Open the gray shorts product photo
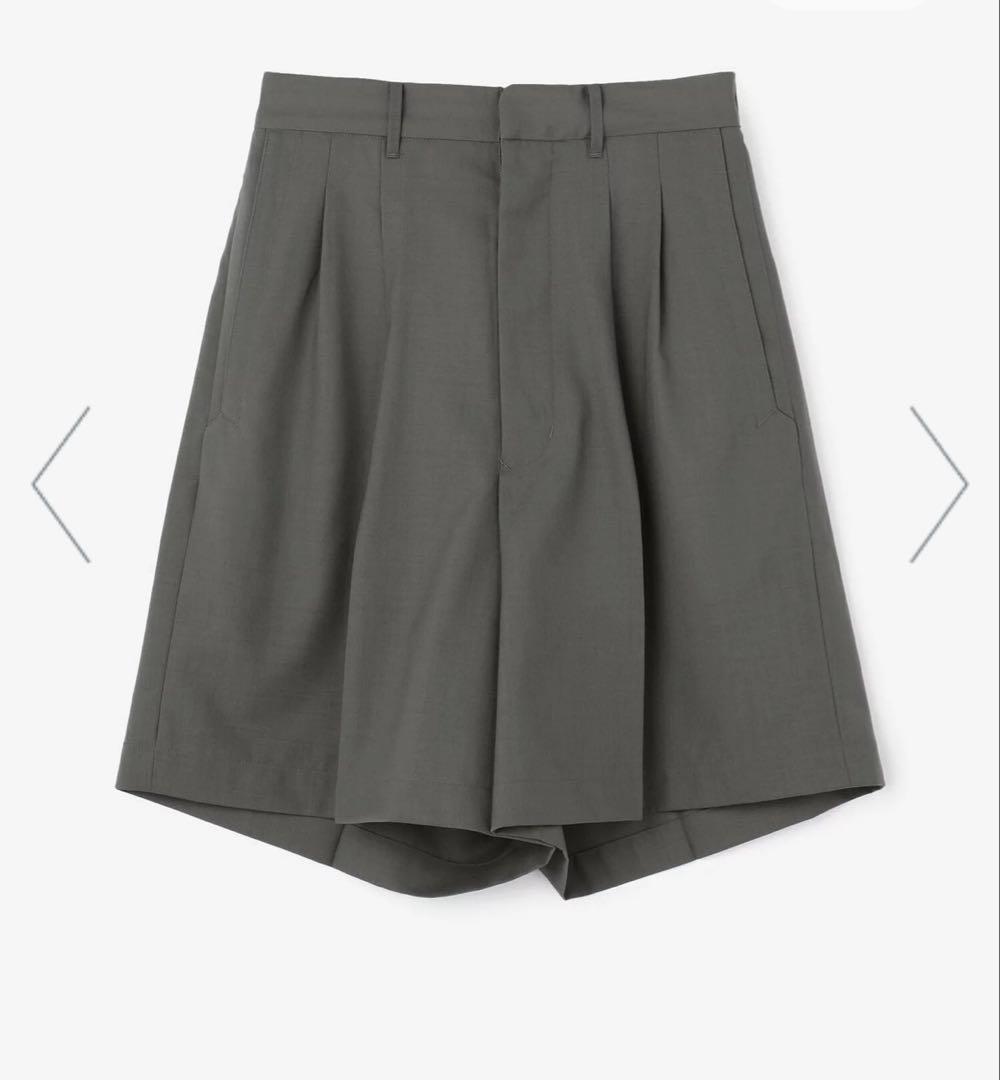 pyautogui.click(x=500, y=480)
